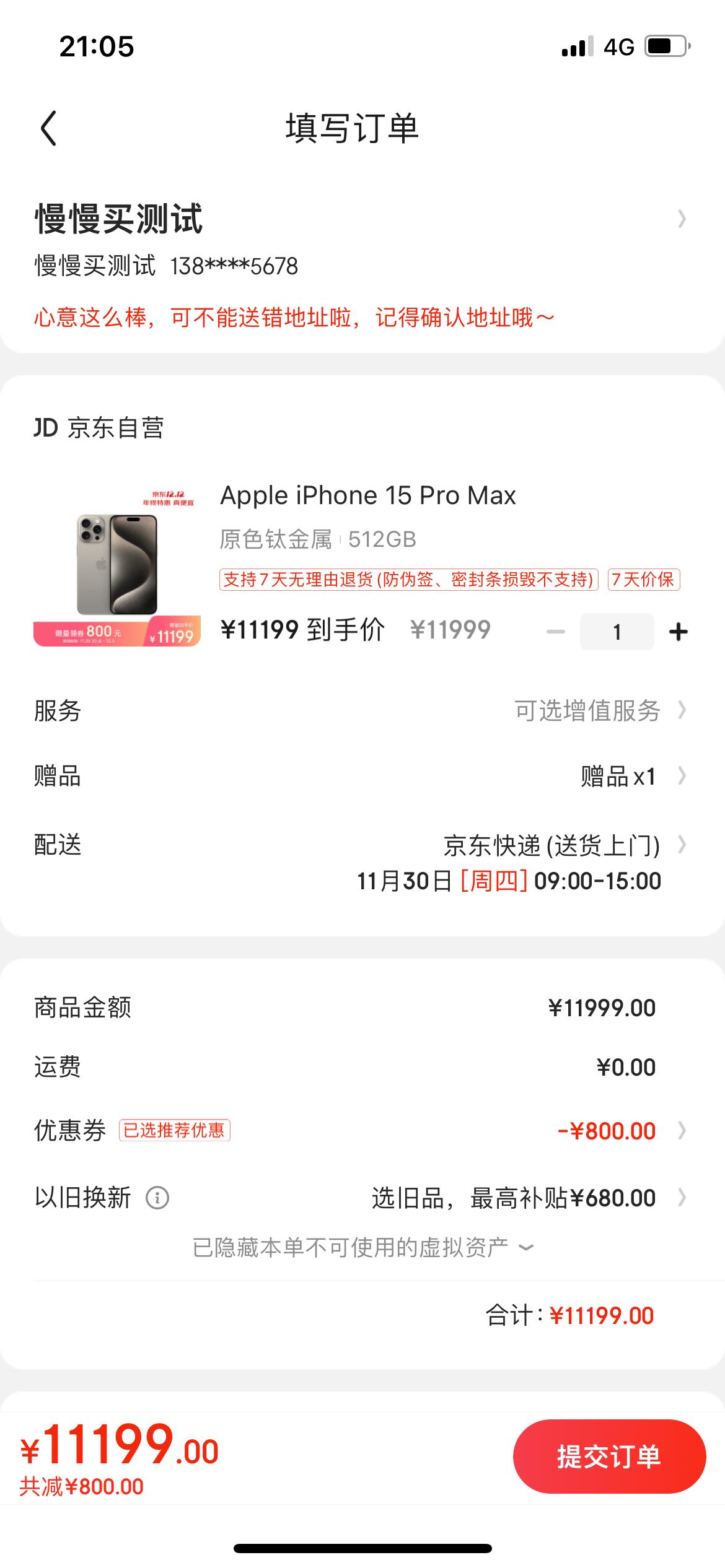
Task: Click the back arrow at top left
Action: [48, 127]
